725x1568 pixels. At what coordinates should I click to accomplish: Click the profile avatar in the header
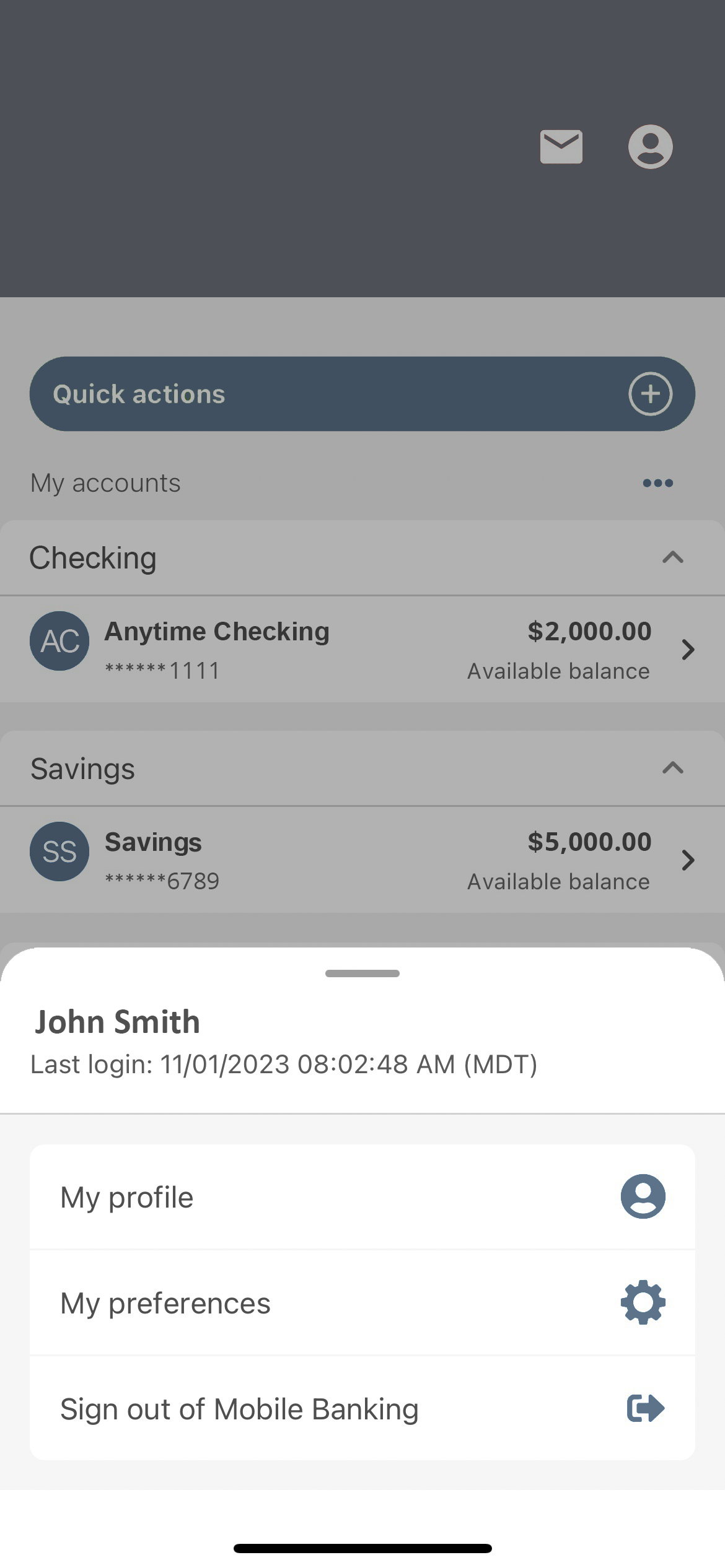(650, 147)
